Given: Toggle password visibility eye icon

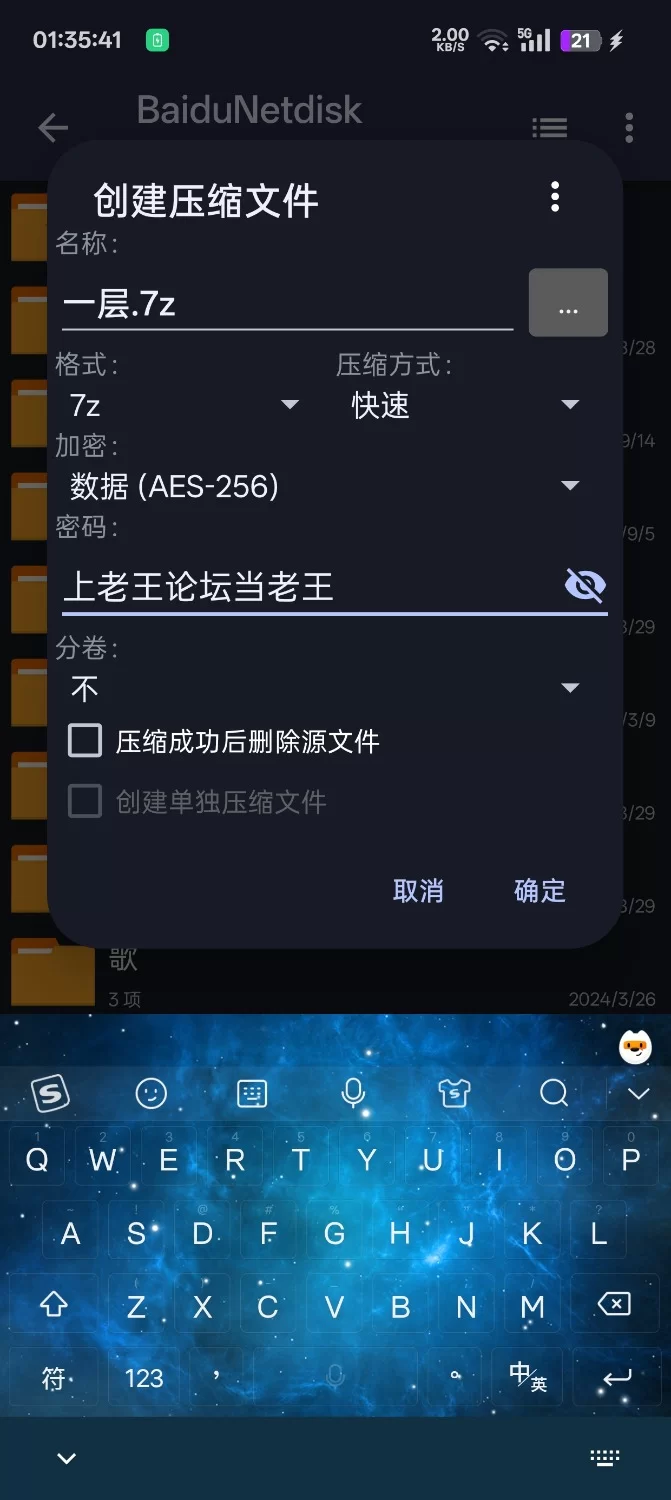Looking at the screenshot, I should [585, 585].
